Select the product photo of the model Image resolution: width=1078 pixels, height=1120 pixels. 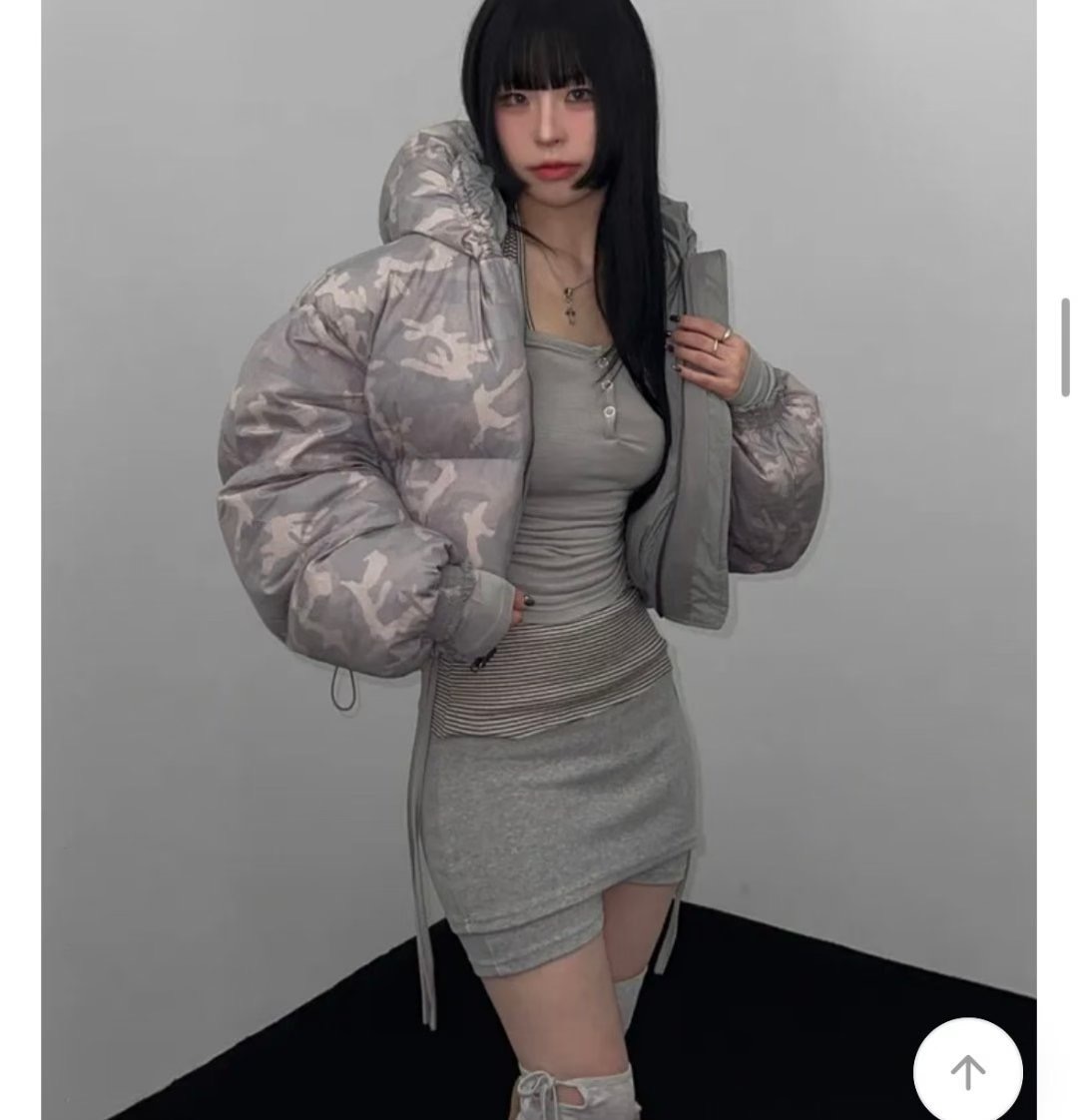539,559
